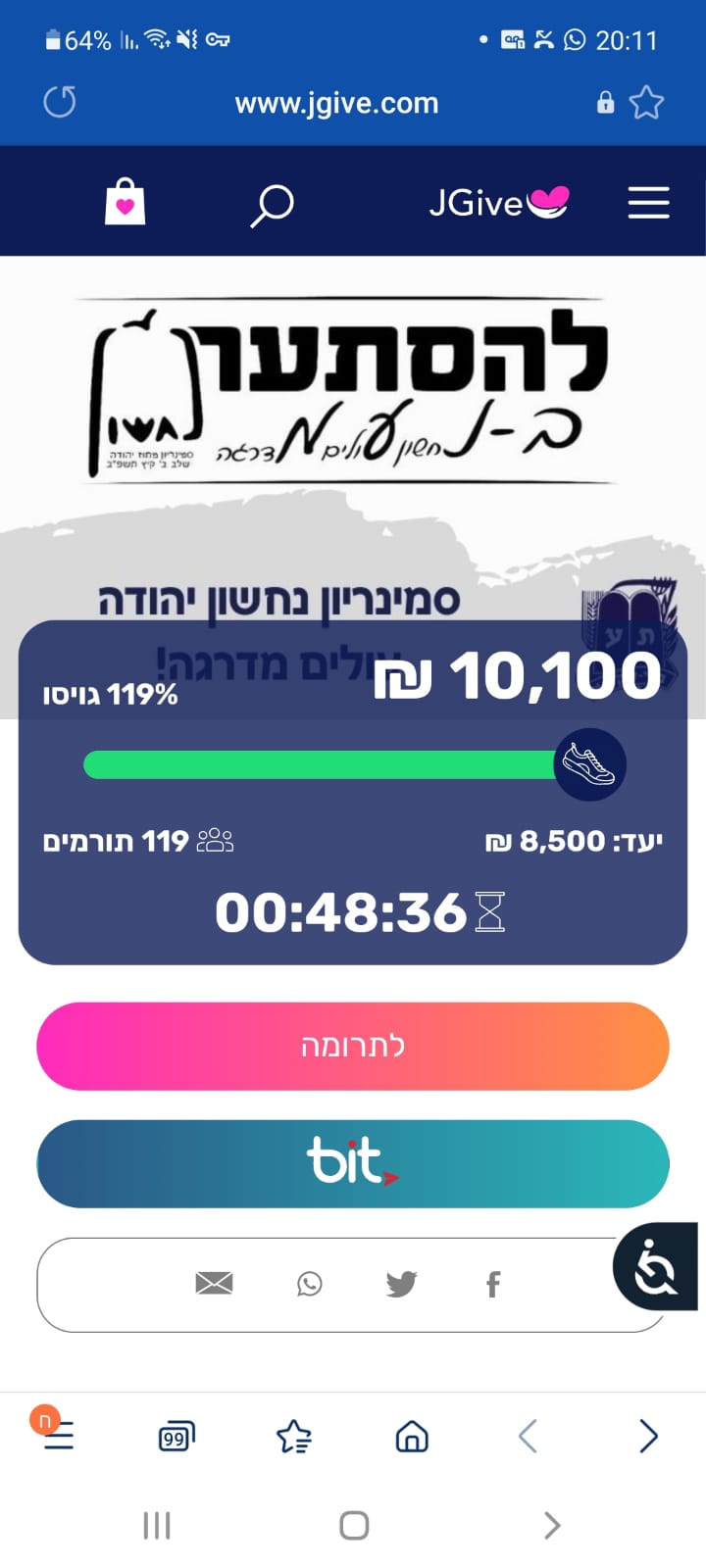Open the browser bookmarks list
The width and height of the screenshot is (706, 1568).
(293, 1438)
